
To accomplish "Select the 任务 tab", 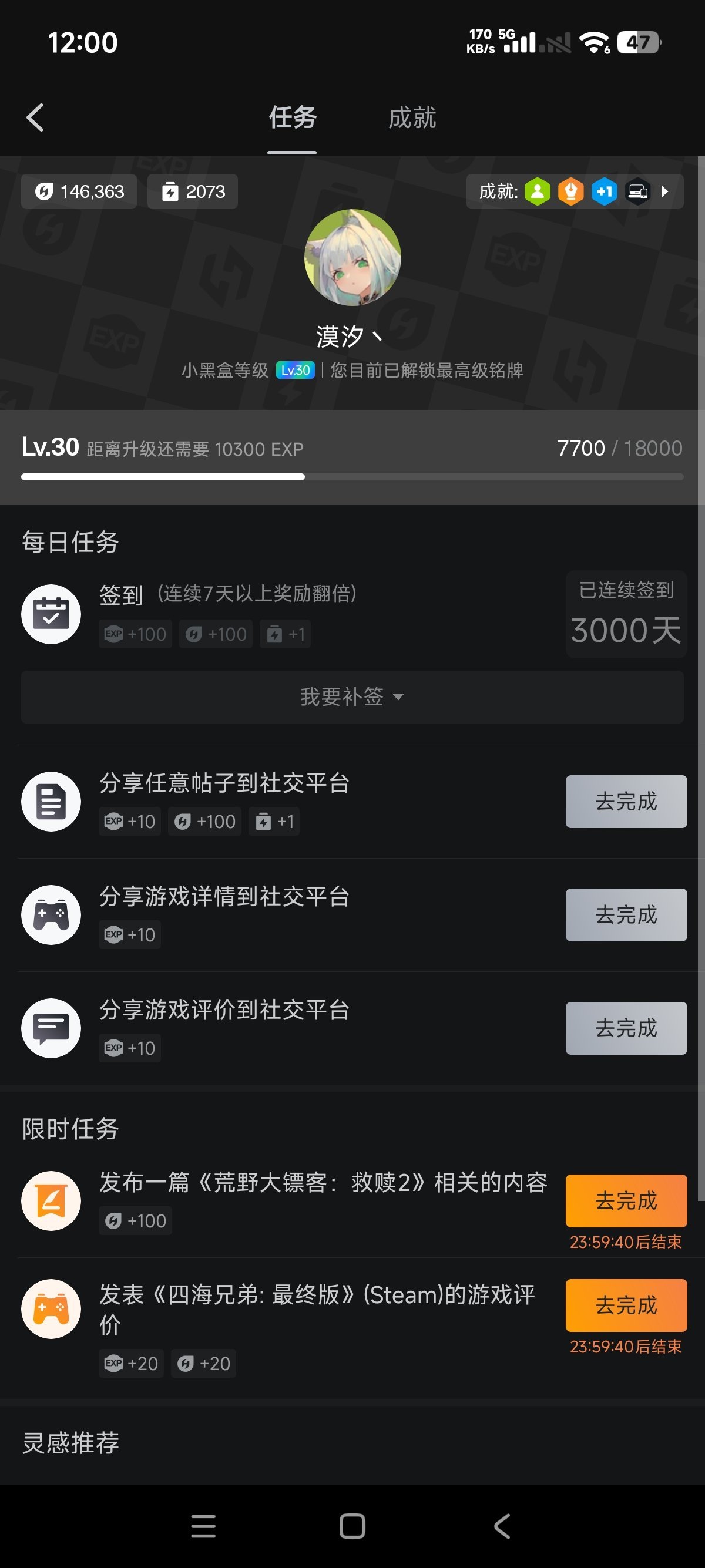I will pos(292,117).
